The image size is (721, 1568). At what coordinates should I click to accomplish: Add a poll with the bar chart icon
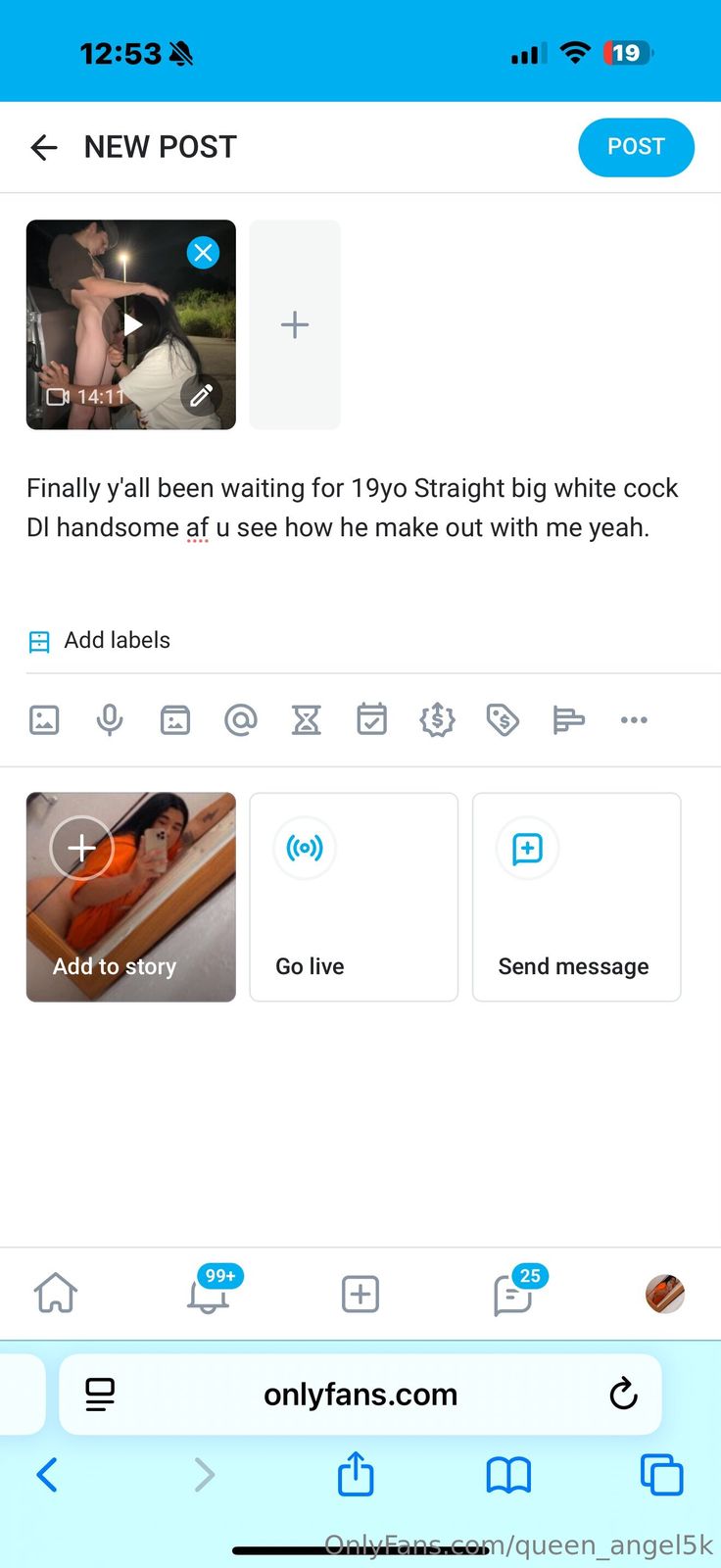click(568, 720)
